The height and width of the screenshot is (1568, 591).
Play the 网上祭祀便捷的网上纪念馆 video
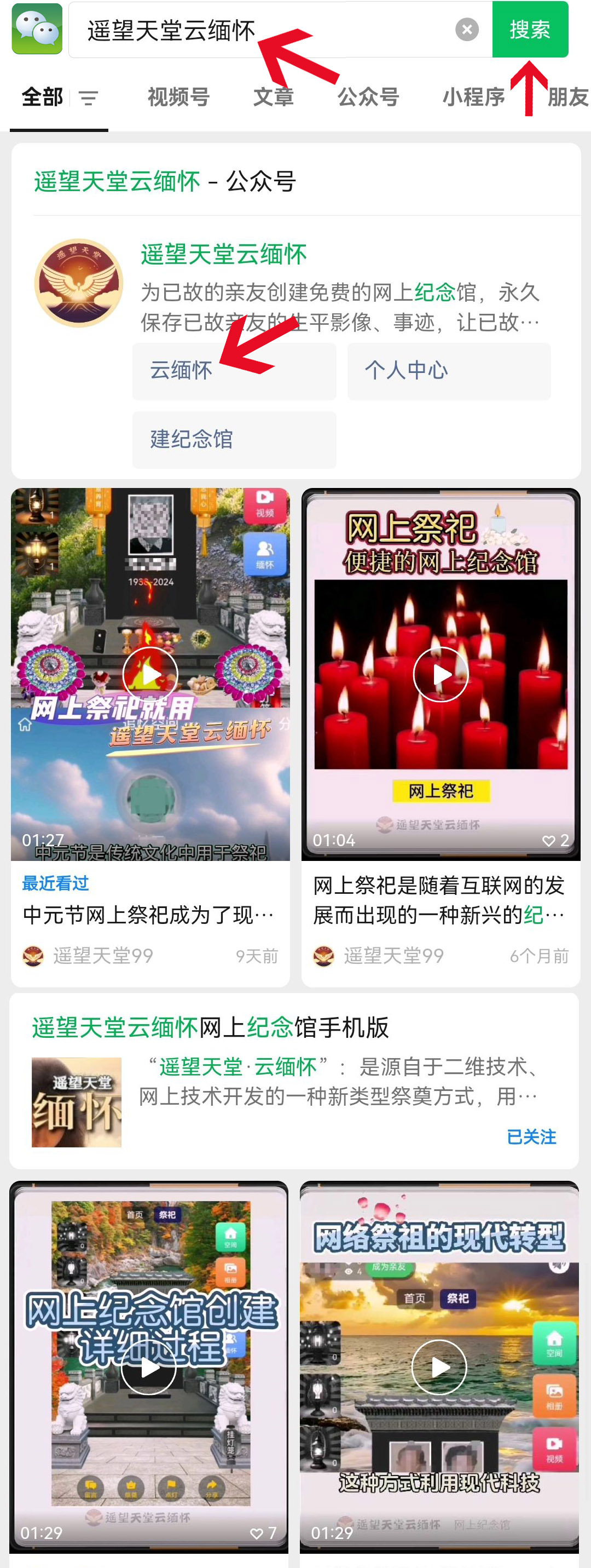440,674
